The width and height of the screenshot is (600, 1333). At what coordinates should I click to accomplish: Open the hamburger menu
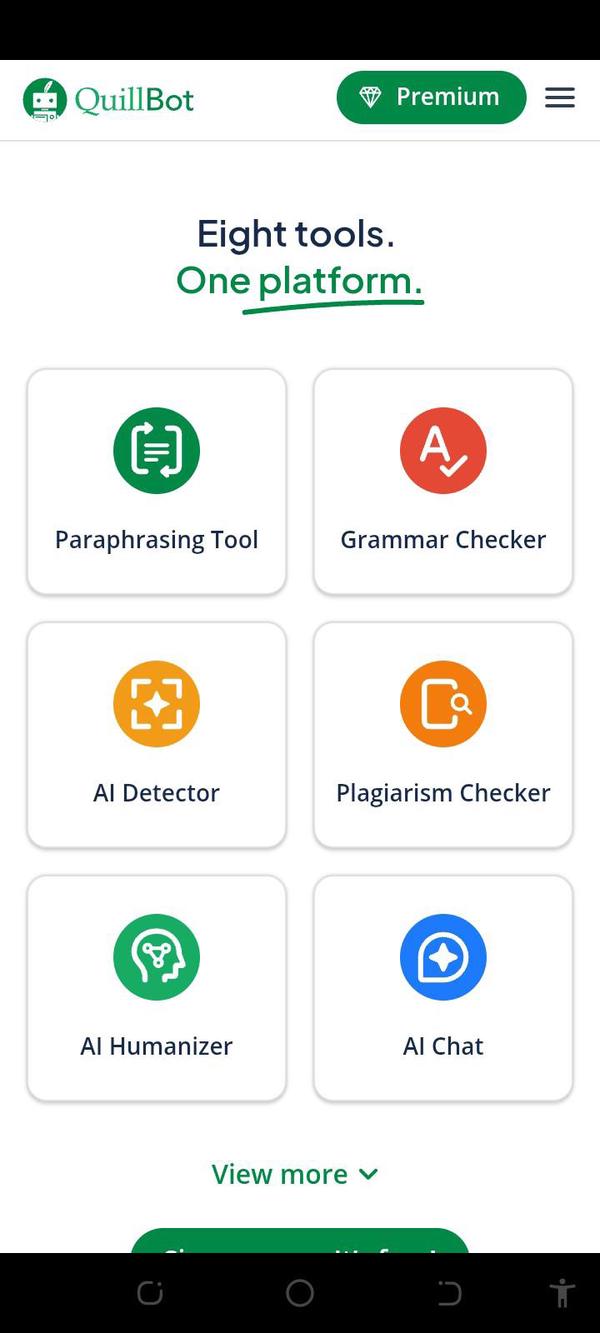[x=559, y=97]
